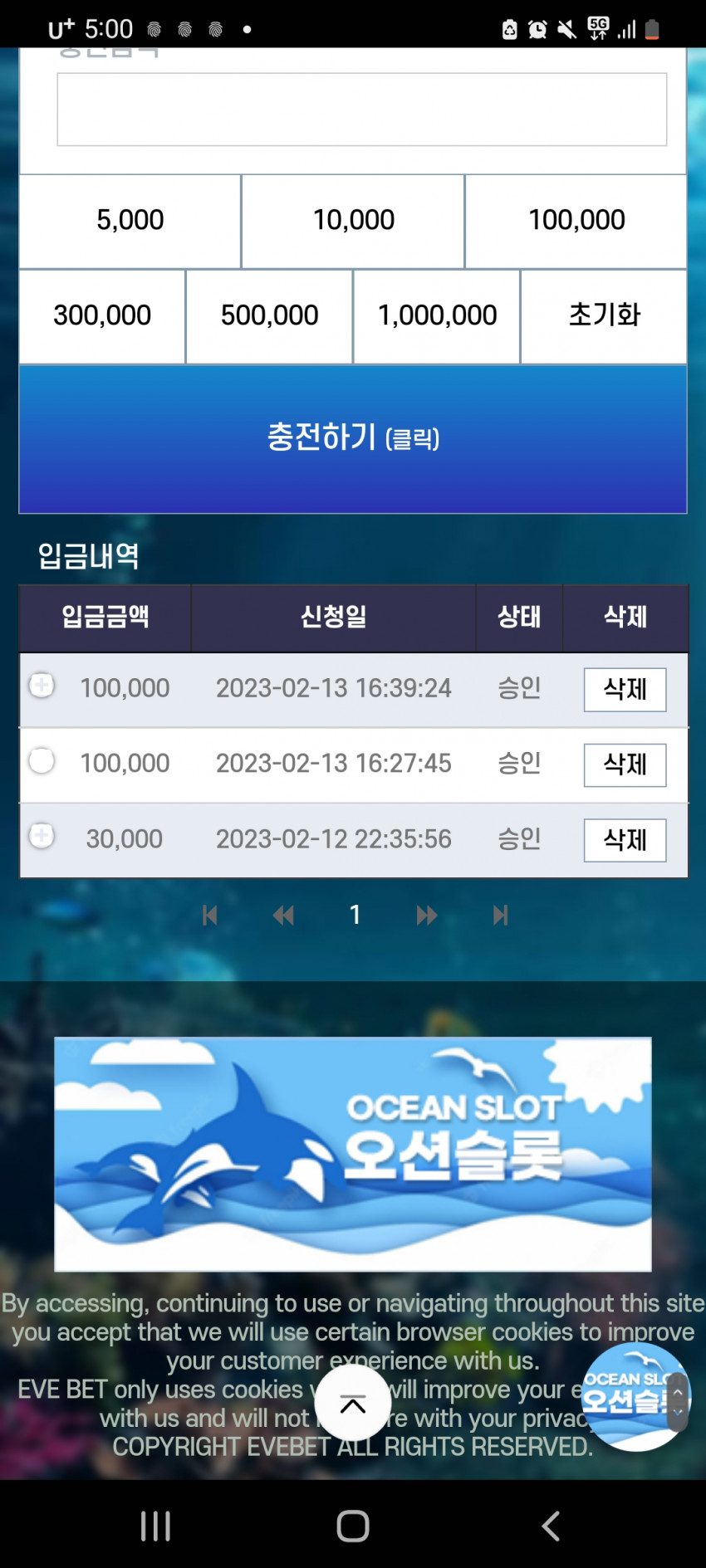Select the 10,000 amount button
Viewport: 706px width, 1568px height.
(x=353, y=221)
